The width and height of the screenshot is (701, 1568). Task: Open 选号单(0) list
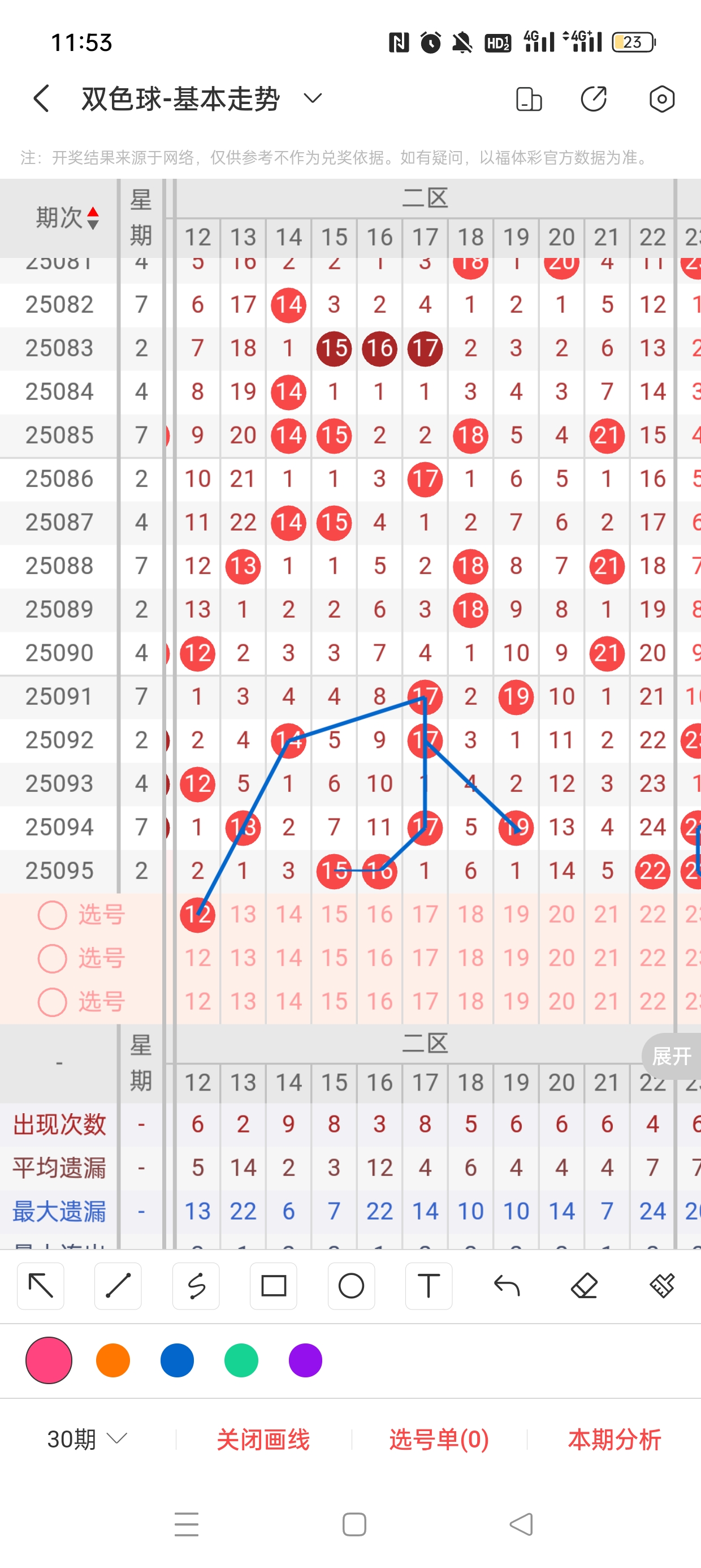(x=439, y=1440)
